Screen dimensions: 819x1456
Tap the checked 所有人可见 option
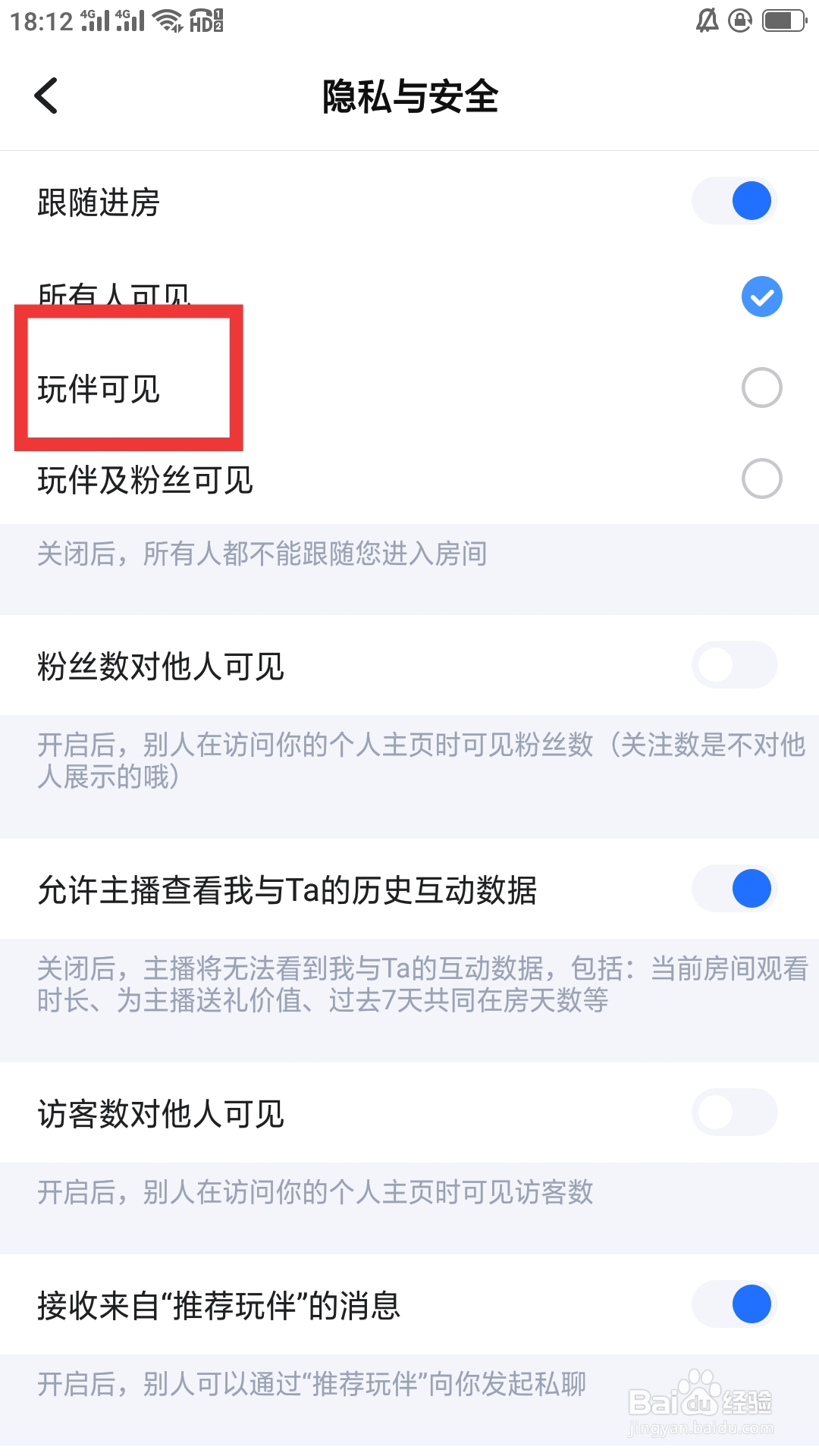click(x=761, y=296)
